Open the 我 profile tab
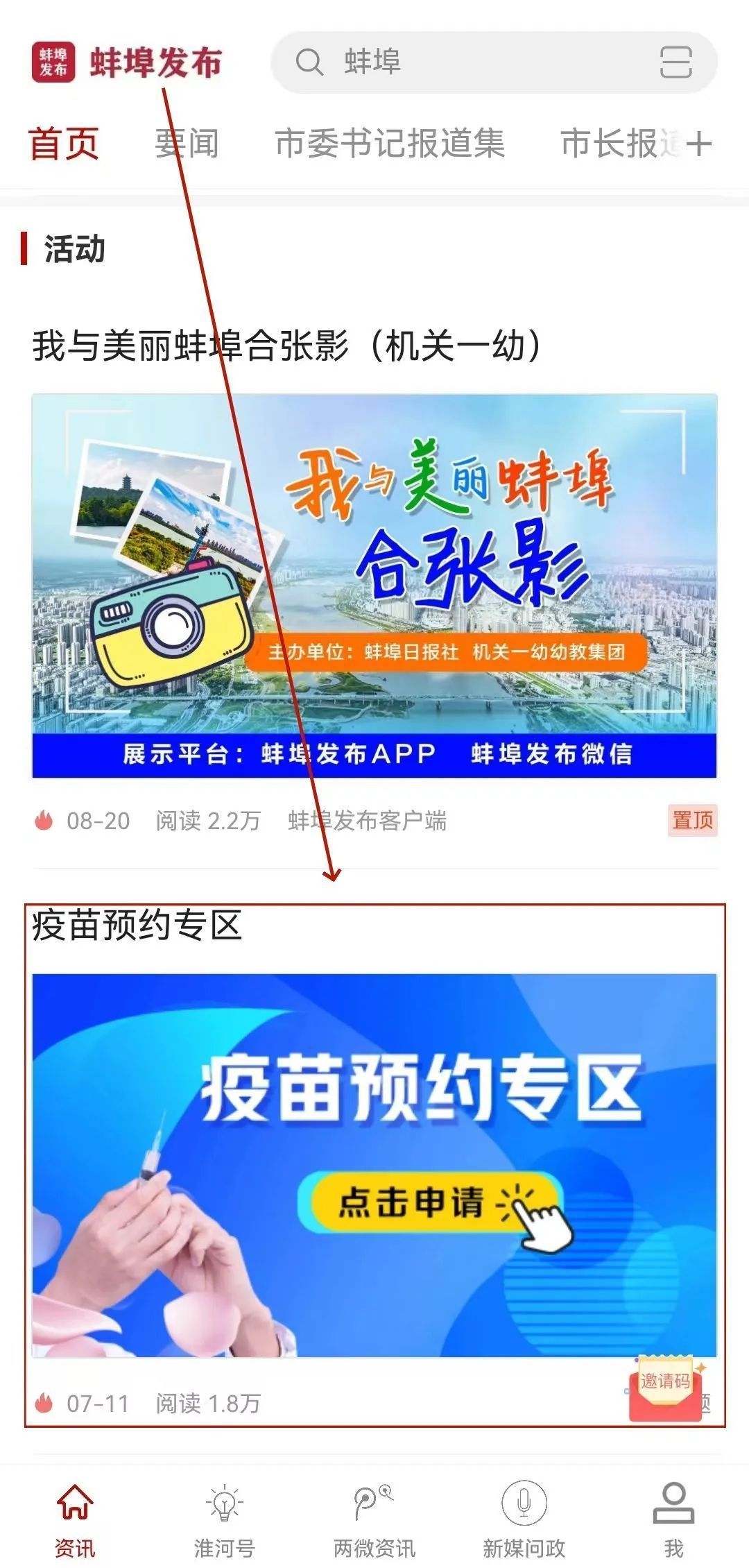The image size is (749, 1568). pos(673,1519)
